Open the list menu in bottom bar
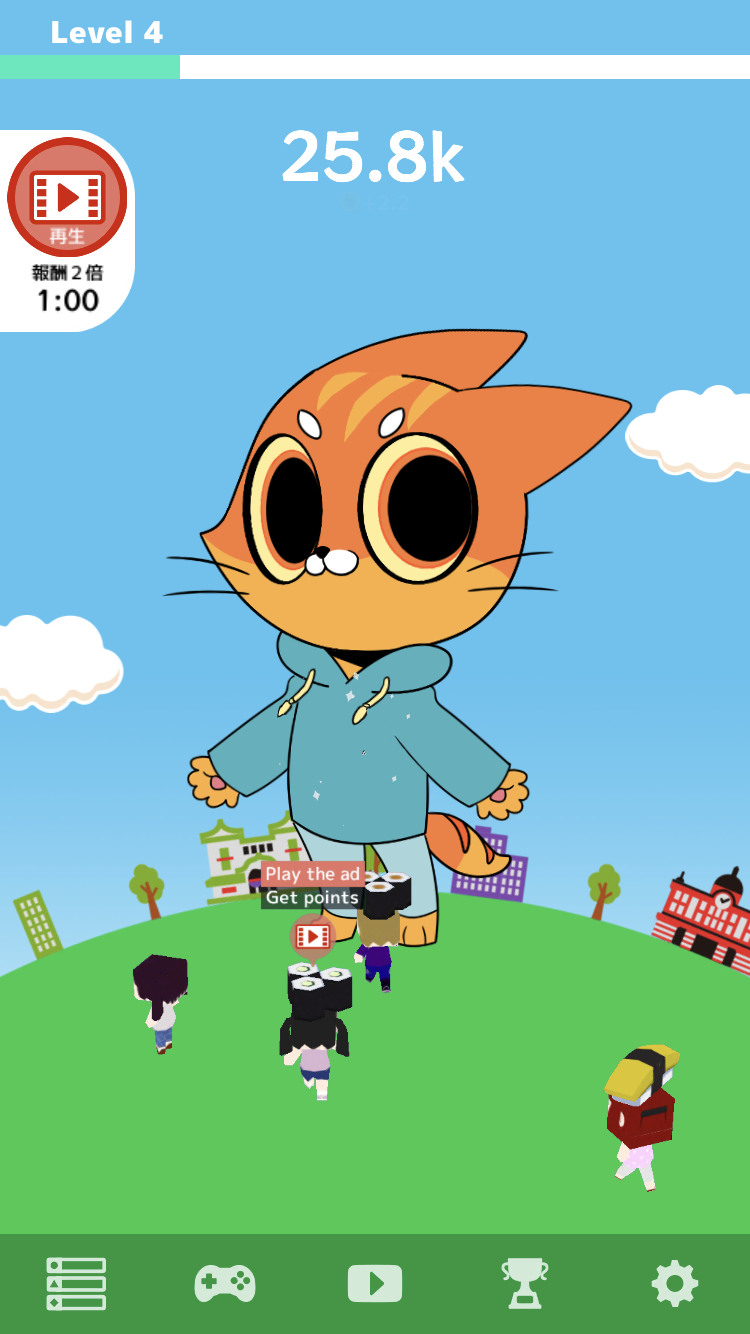The height and width of the screenshot is (1334, 750). pos(76,1283)
